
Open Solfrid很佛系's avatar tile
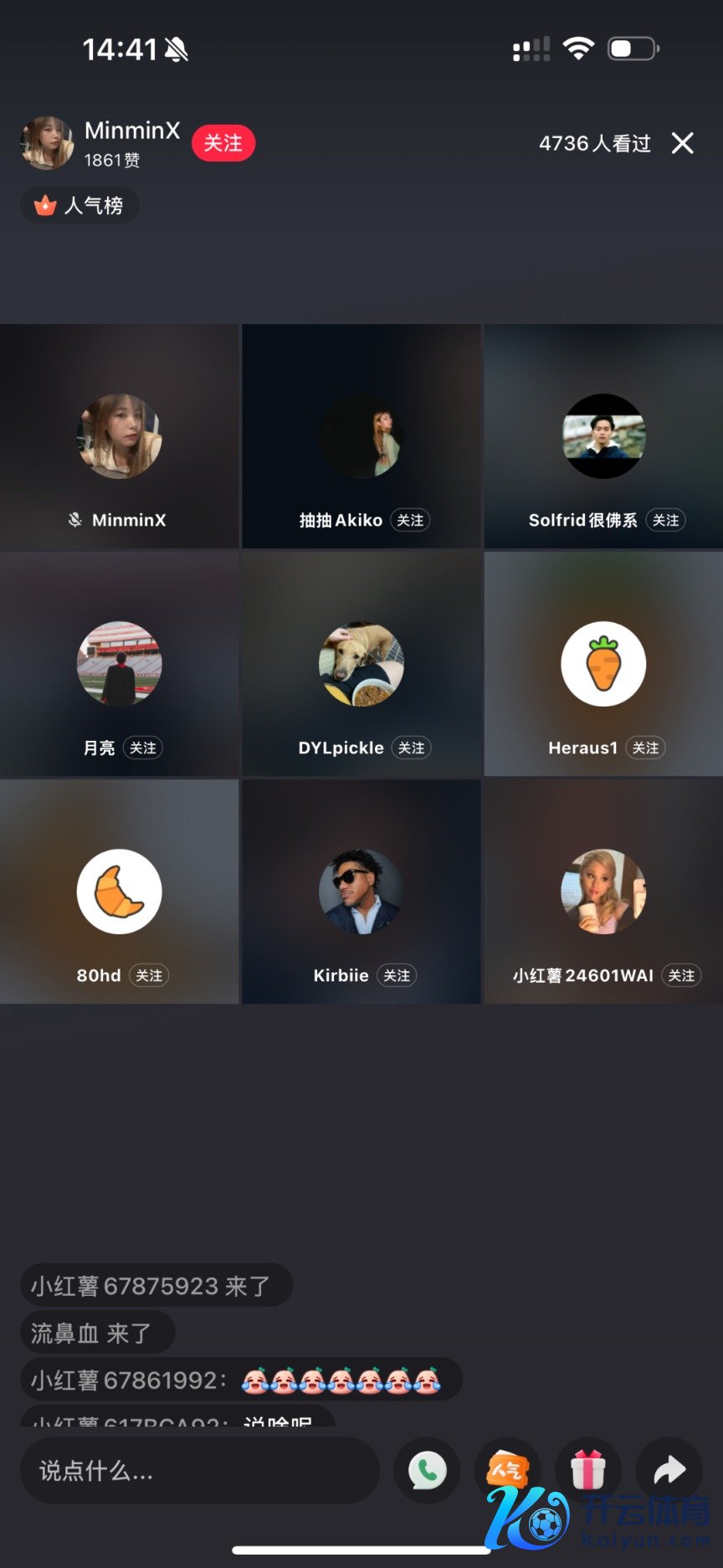[x=603, y=436]
